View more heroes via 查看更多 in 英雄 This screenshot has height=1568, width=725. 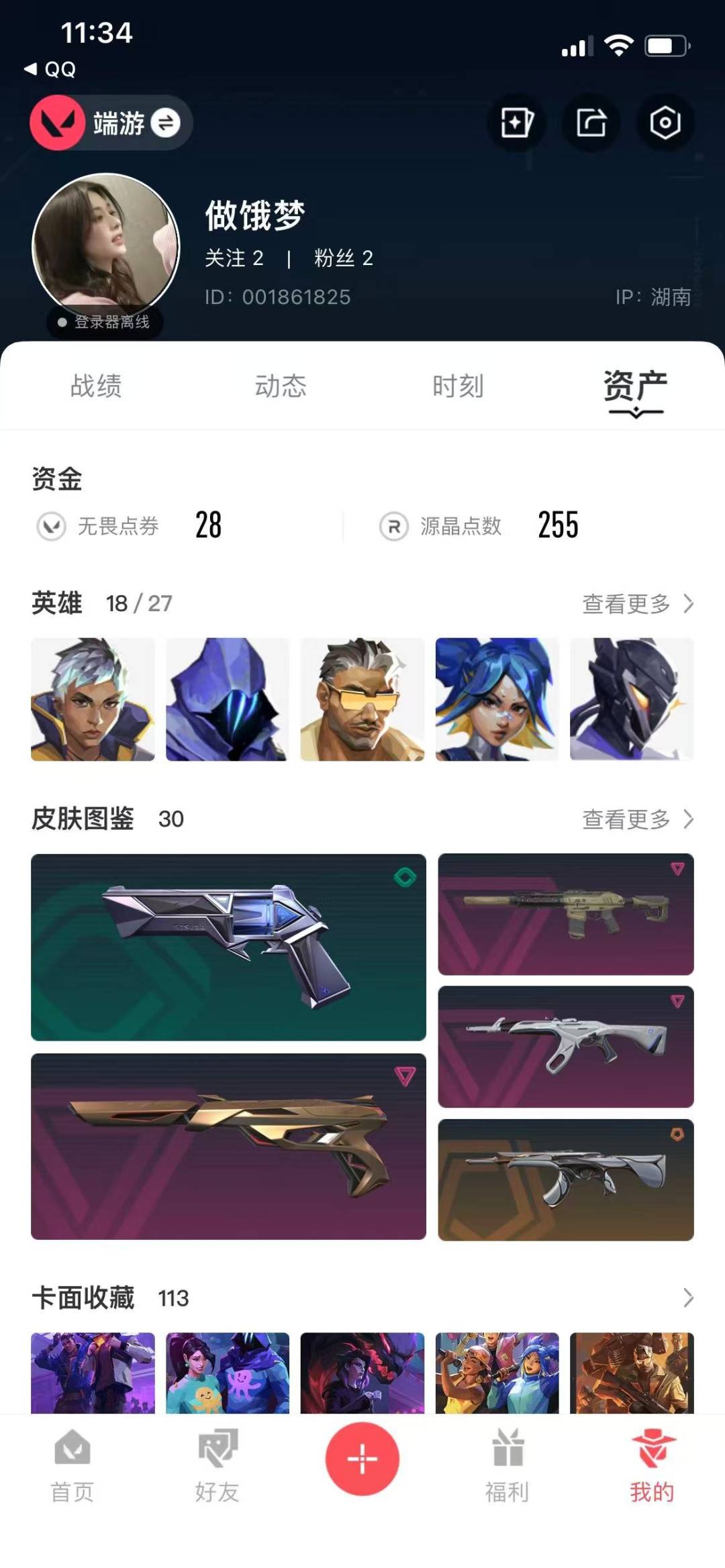click(x=638, y=604)
